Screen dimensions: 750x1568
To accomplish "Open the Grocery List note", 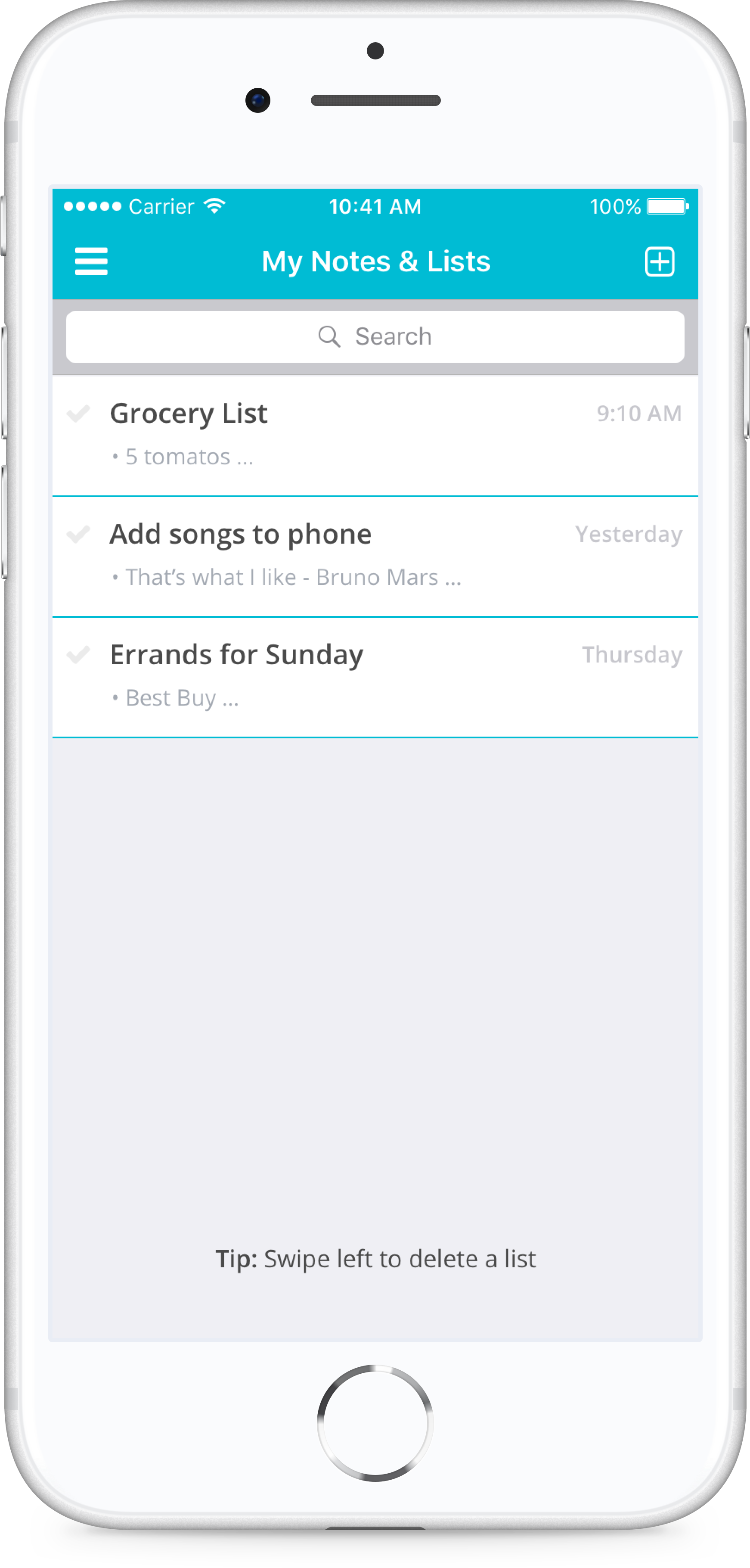I will coord(375,436).
